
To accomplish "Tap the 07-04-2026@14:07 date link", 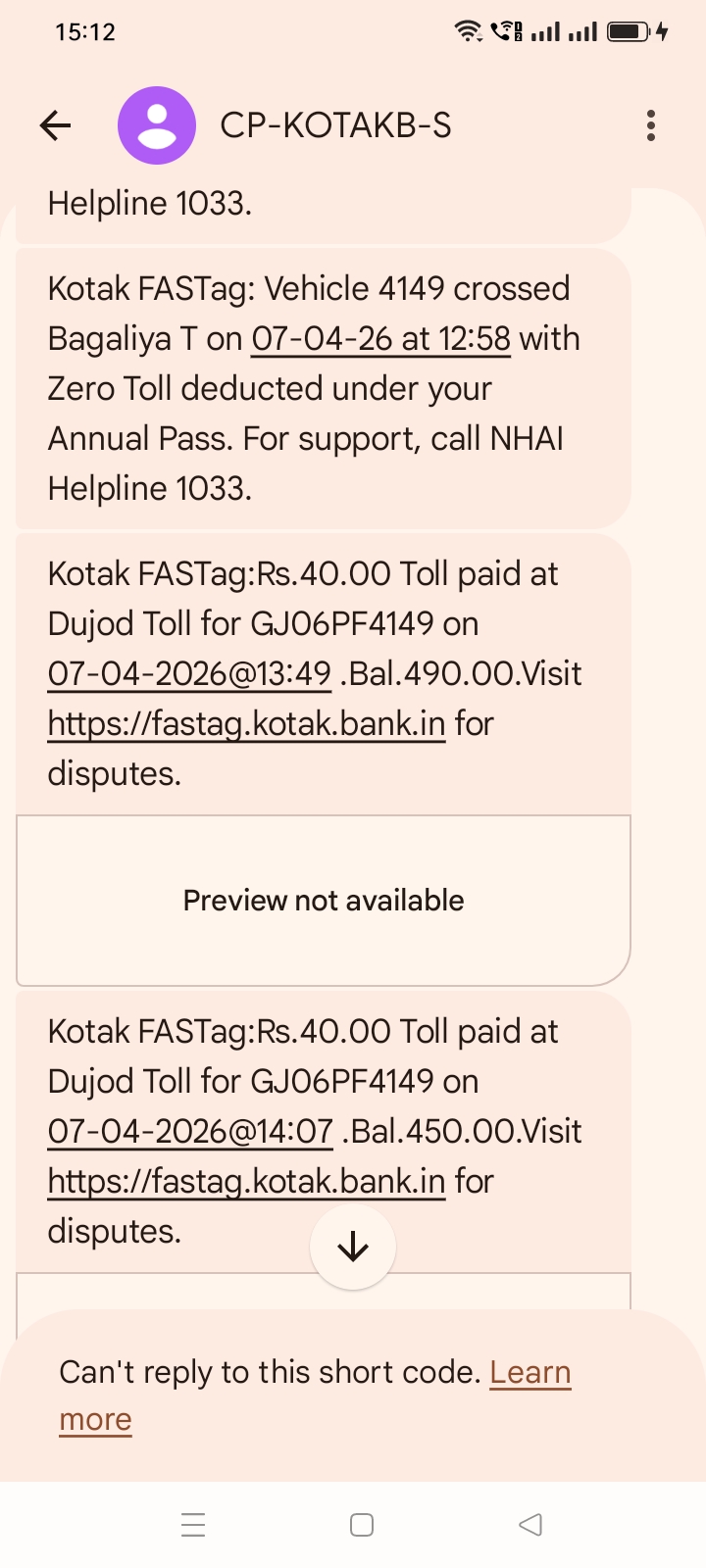I will point(190,1132).
